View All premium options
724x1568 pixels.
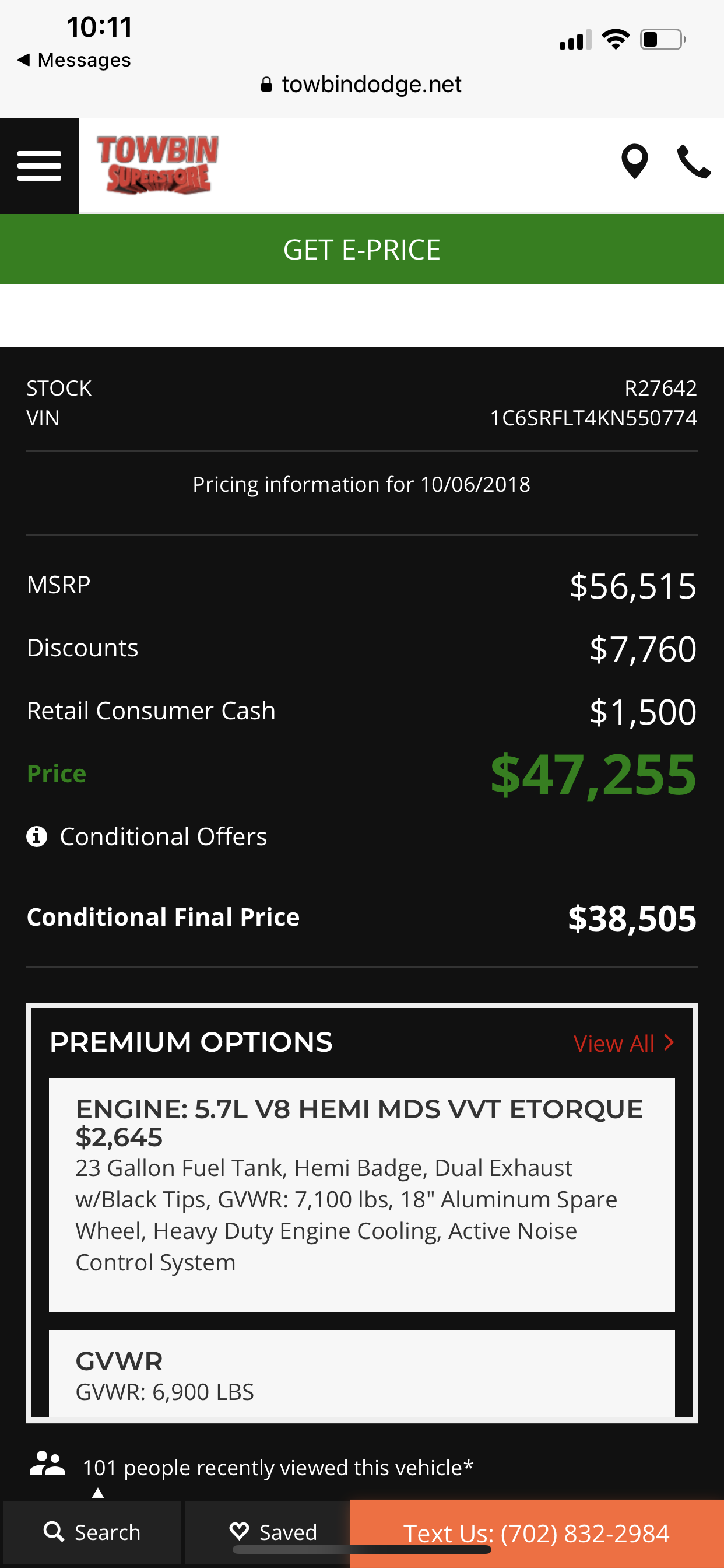(624, 1044)
